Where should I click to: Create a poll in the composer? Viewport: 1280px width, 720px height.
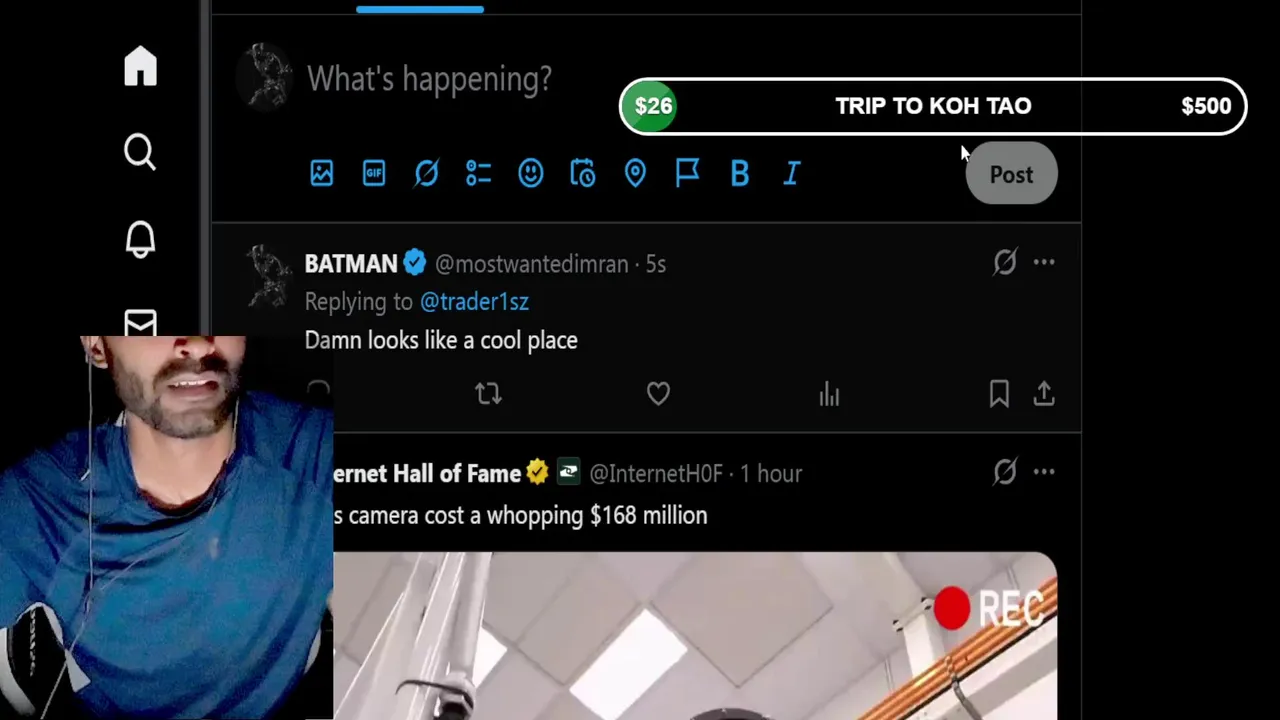478,173
